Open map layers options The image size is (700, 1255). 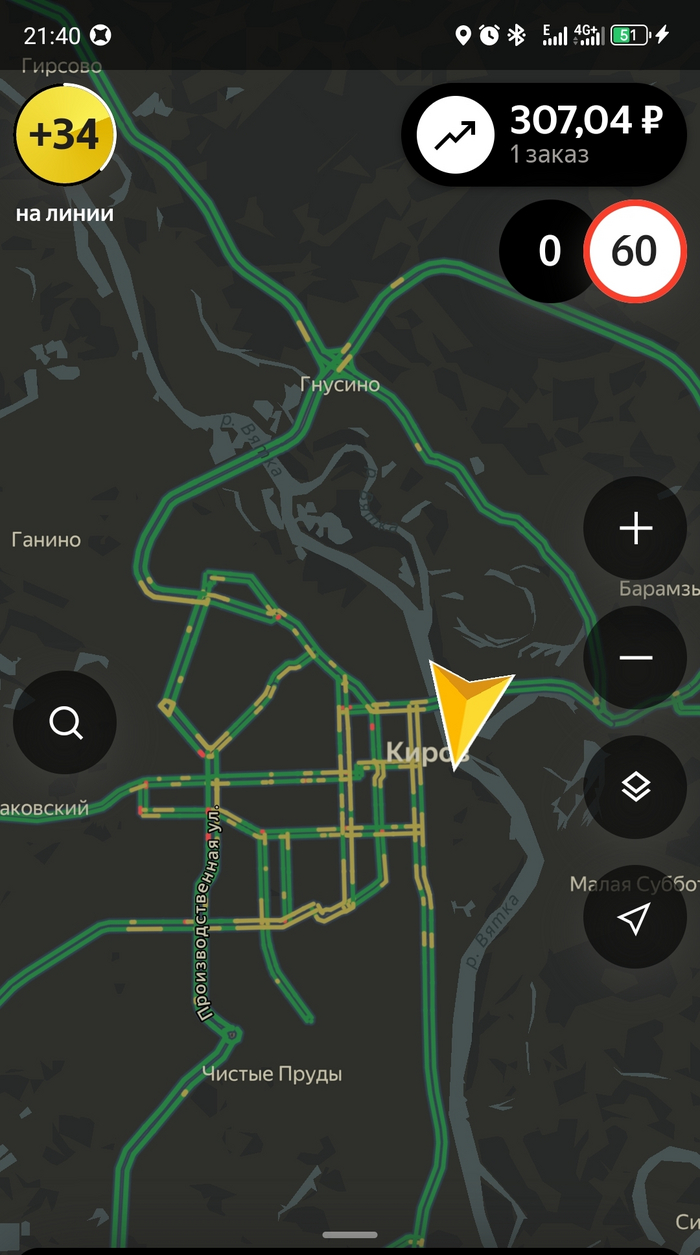(x=635, y=787)
